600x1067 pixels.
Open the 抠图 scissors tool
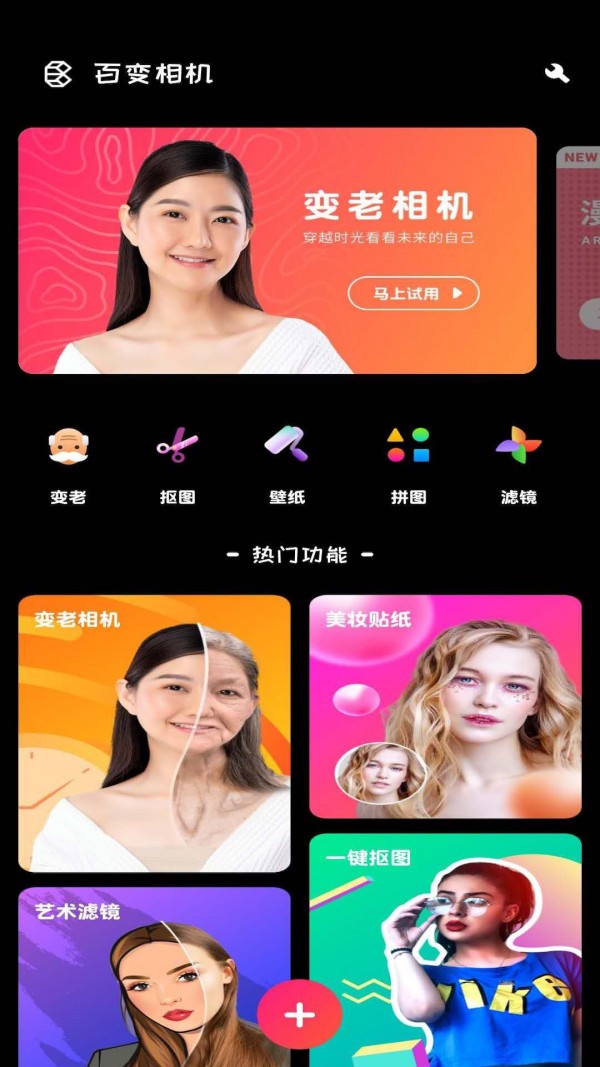(177, 462)
